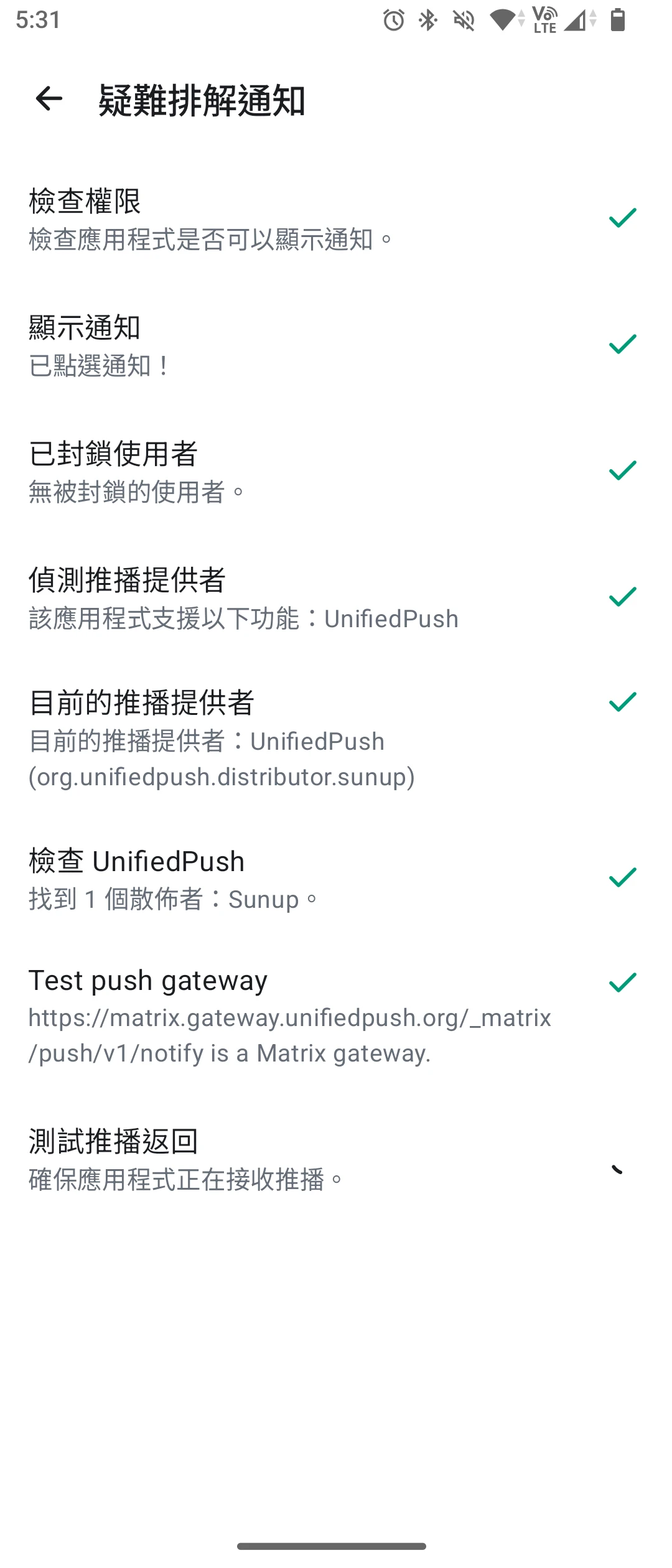
Task: Go back from 疑難排解通知 screen
Action: [49, 99]
